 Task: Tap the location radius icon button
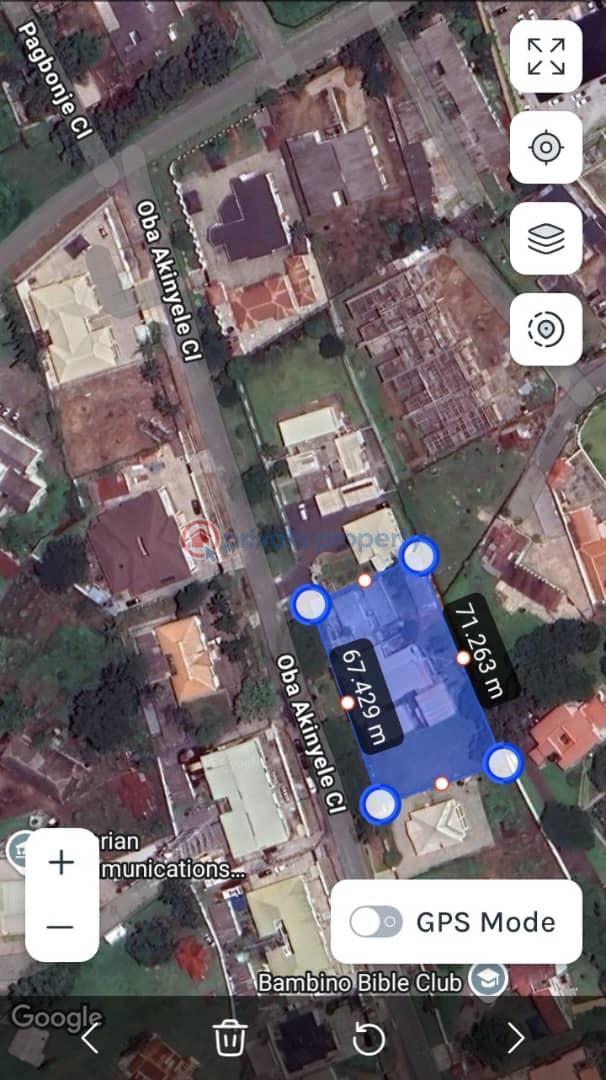point(546,329)
